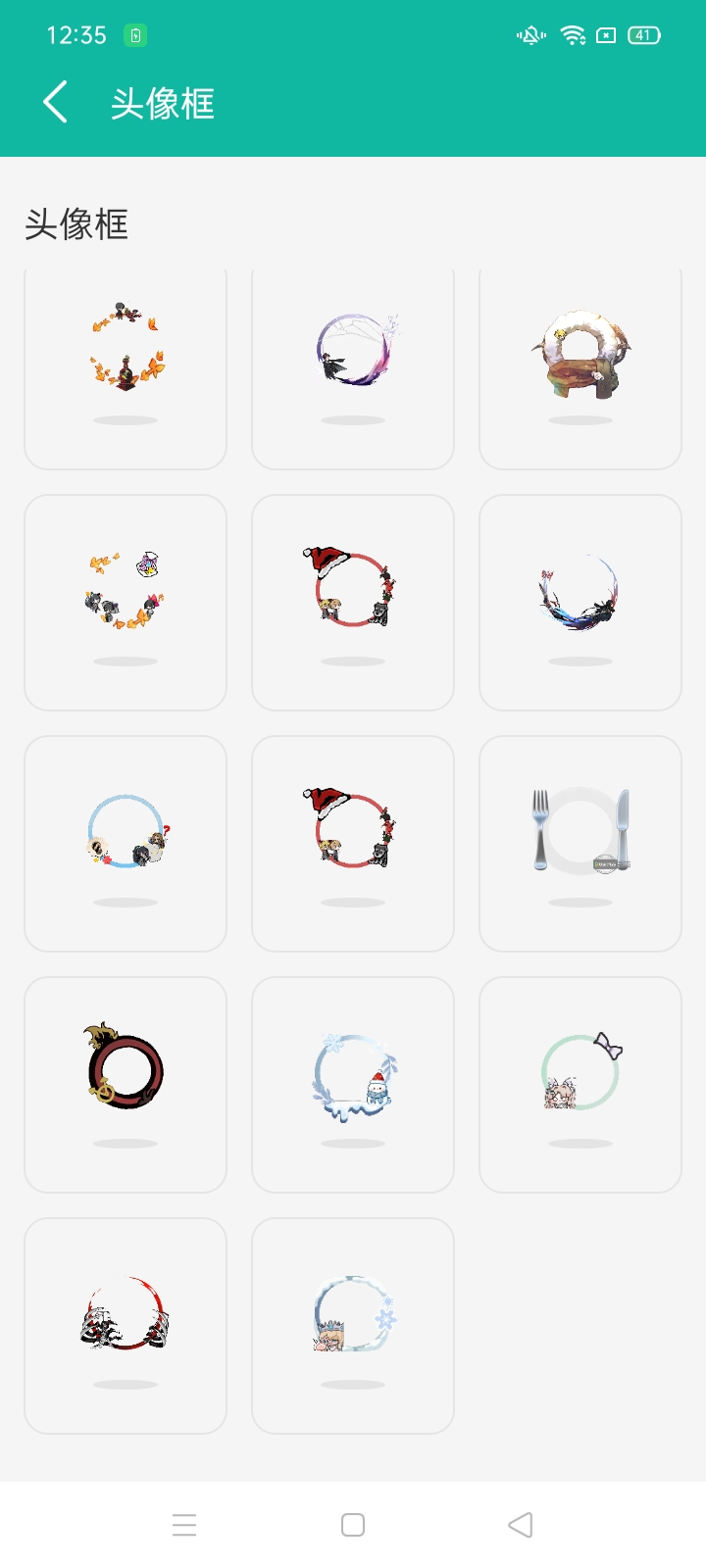Pick the pale blue frame with crowned character
Image resolution: width=706 pixels, height=1568 pixels.
tap(353, 1325)
